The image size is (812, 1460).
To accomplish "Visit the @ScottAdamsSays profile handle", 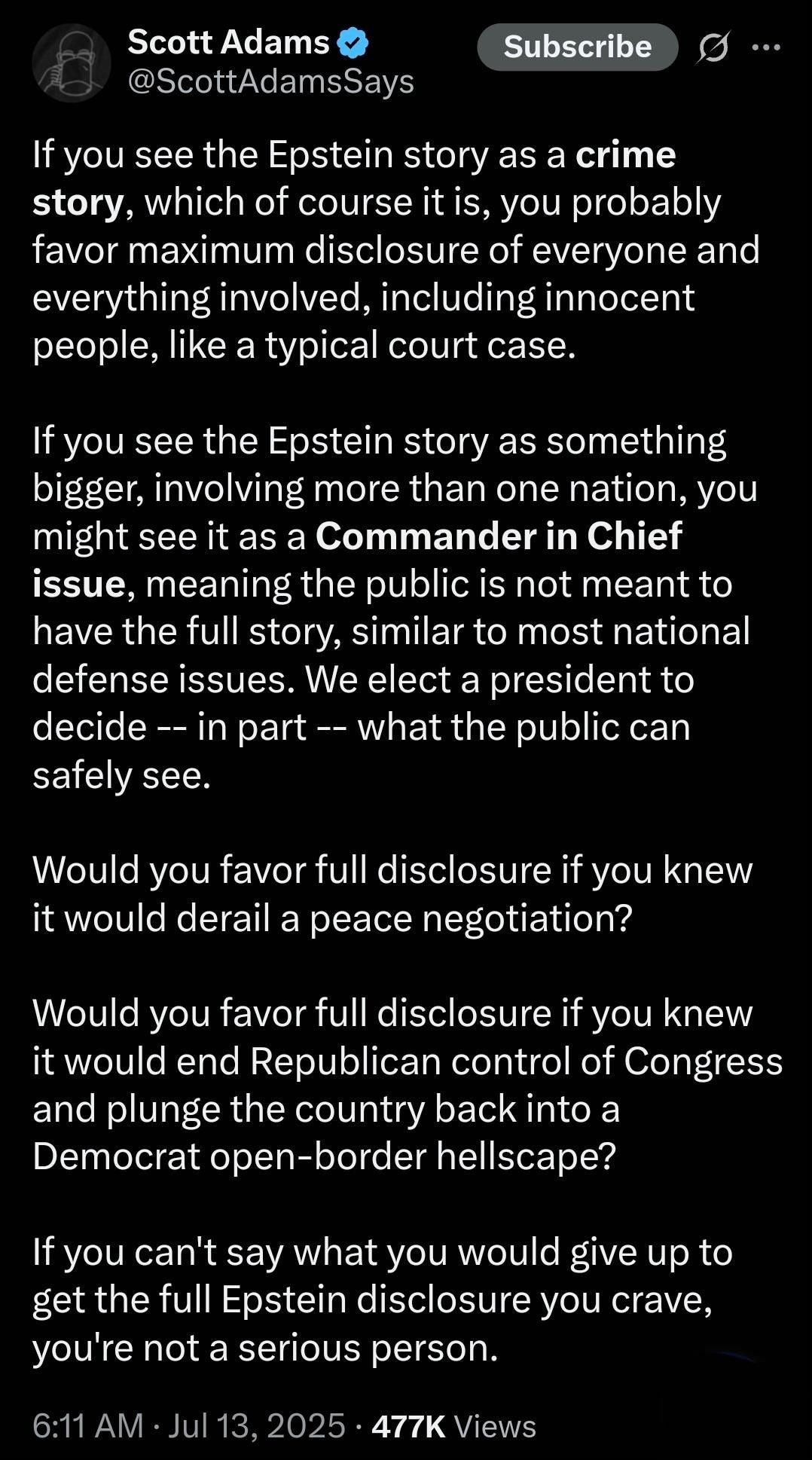I will pyautogui.click(x=271, y=81).
